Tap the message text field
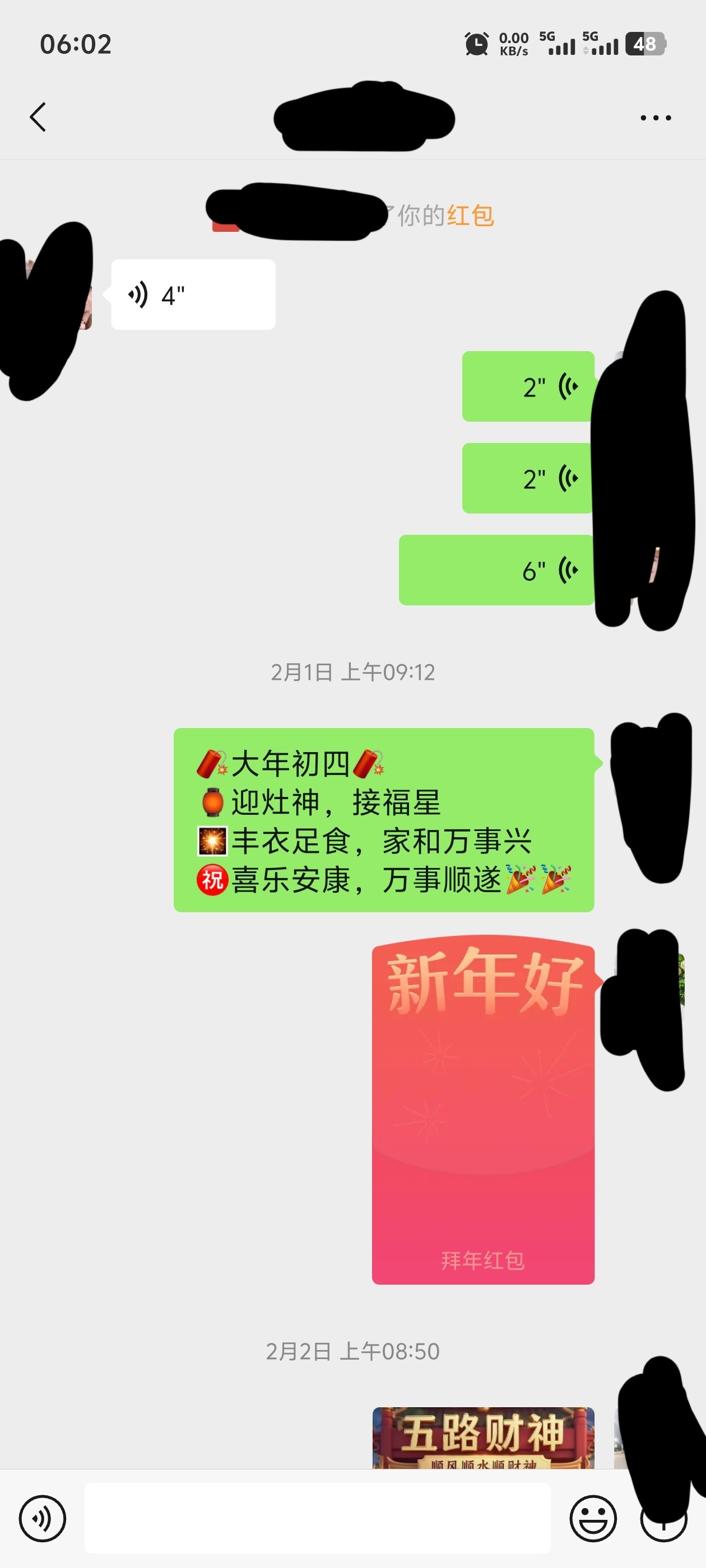 pyautogui.click(x=317, y=1518)
